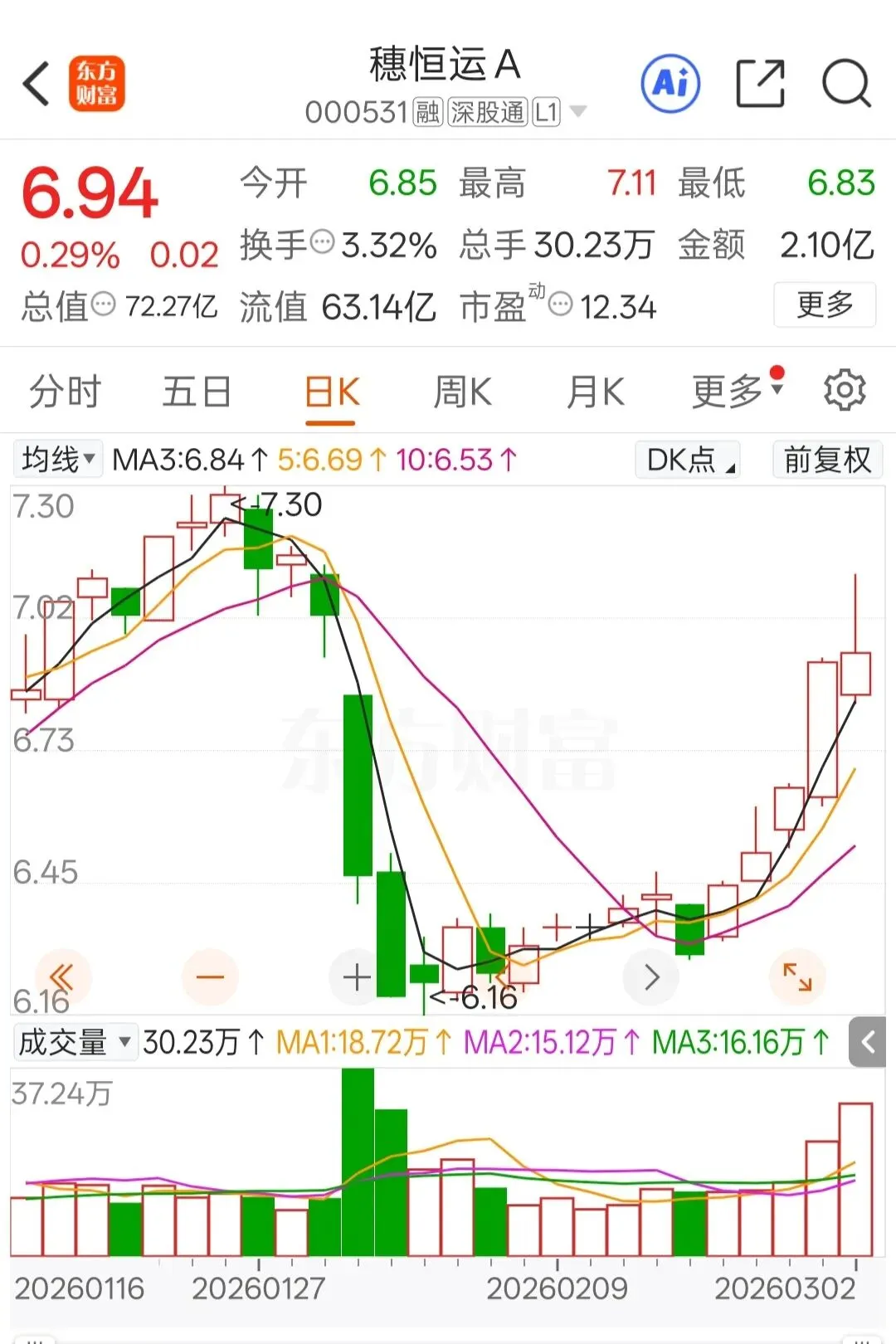Switch to the 五日 tab
The image size is (896, 1344).
click(x=197, y=392)
